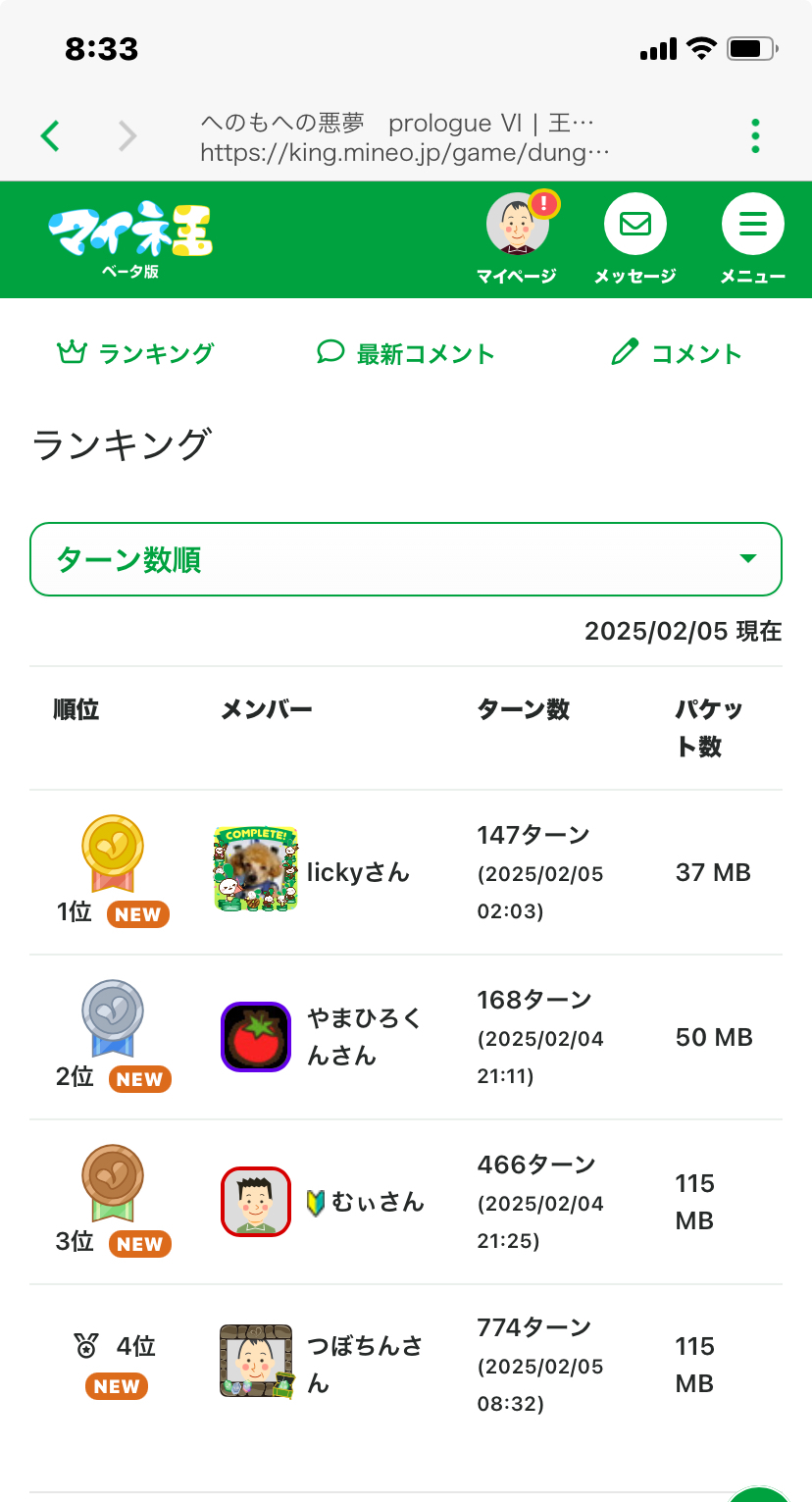Expand the ターン数順 sort dropdown
Viewport: 812px width, 1502px height.
click(405, 559)
